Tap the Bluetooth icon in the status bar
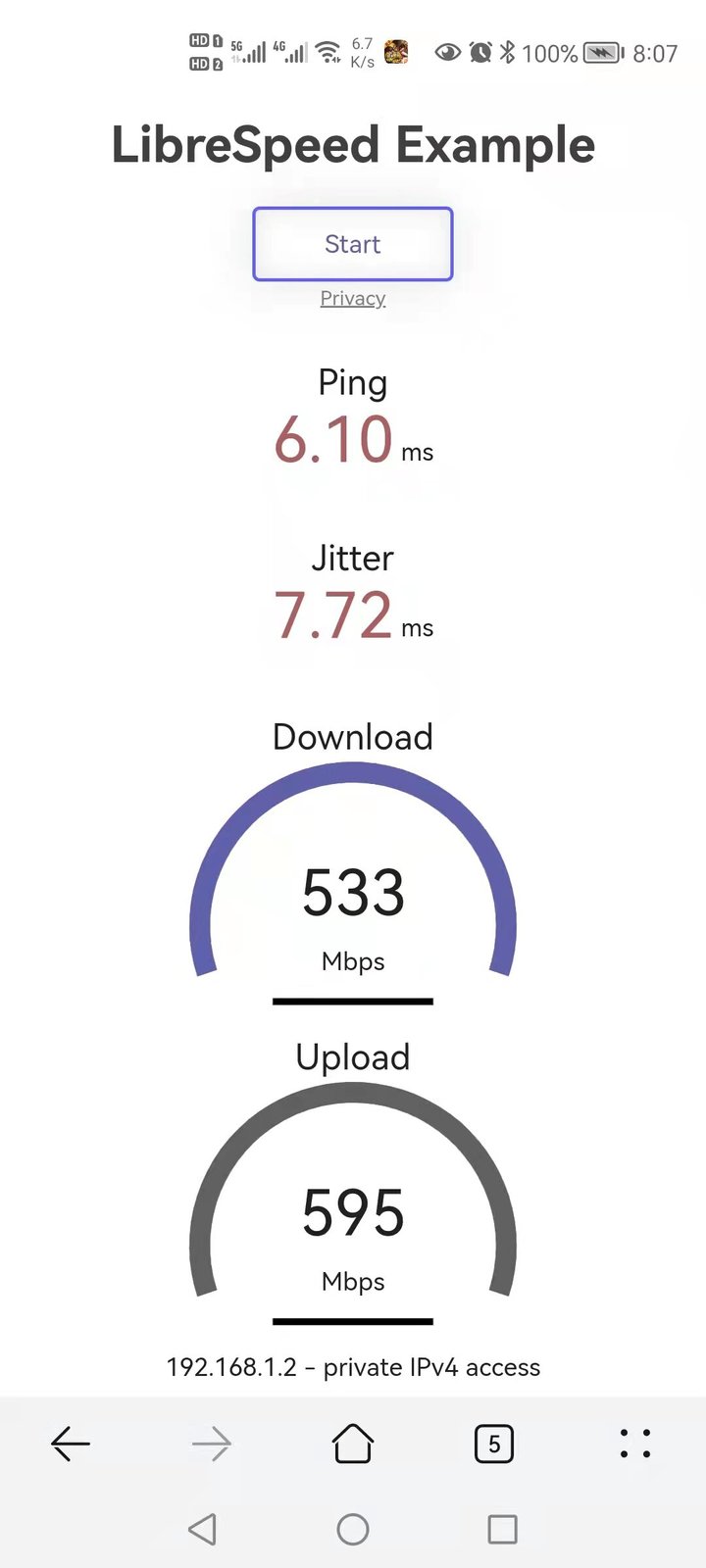Screen dimensions: 706x1568 509,54
